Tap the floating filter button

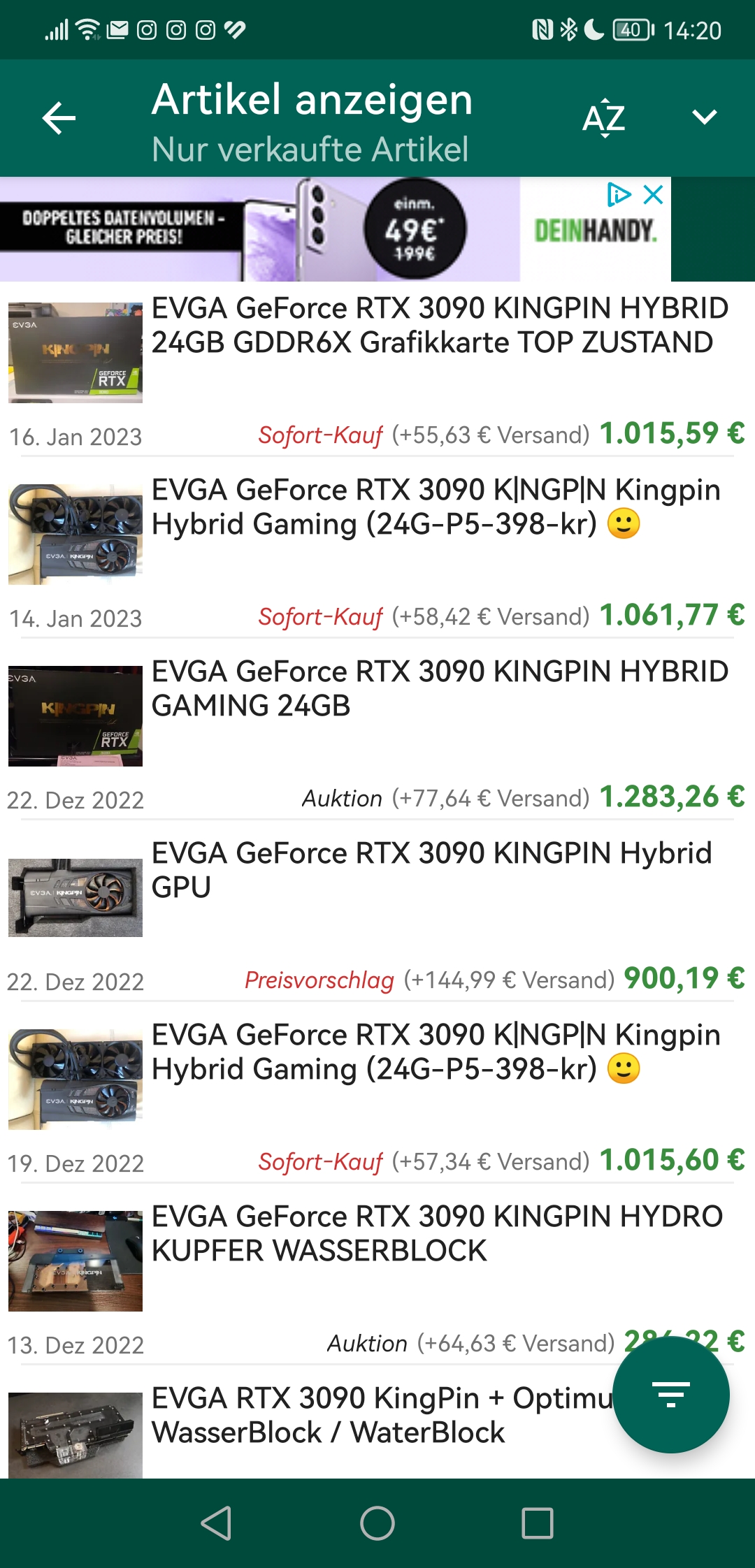(671, 1395)
